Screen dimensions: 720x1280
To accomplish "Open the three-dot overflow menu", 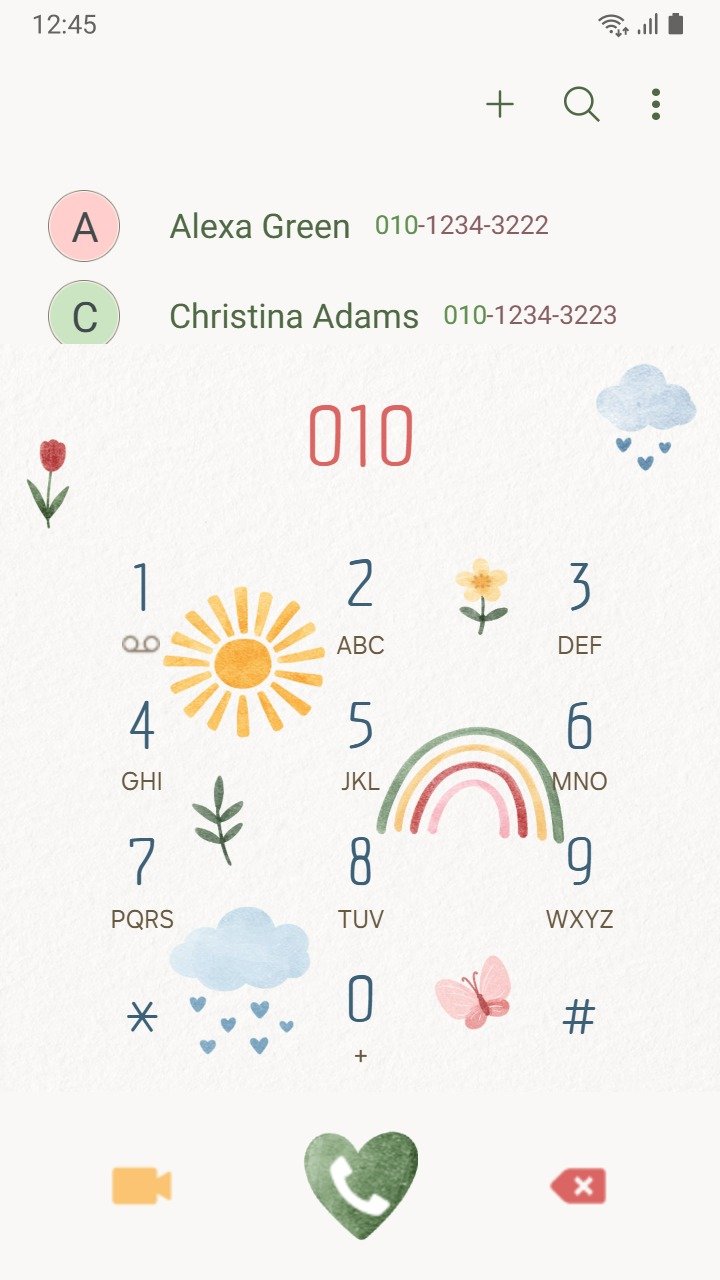I will [656, 104].
